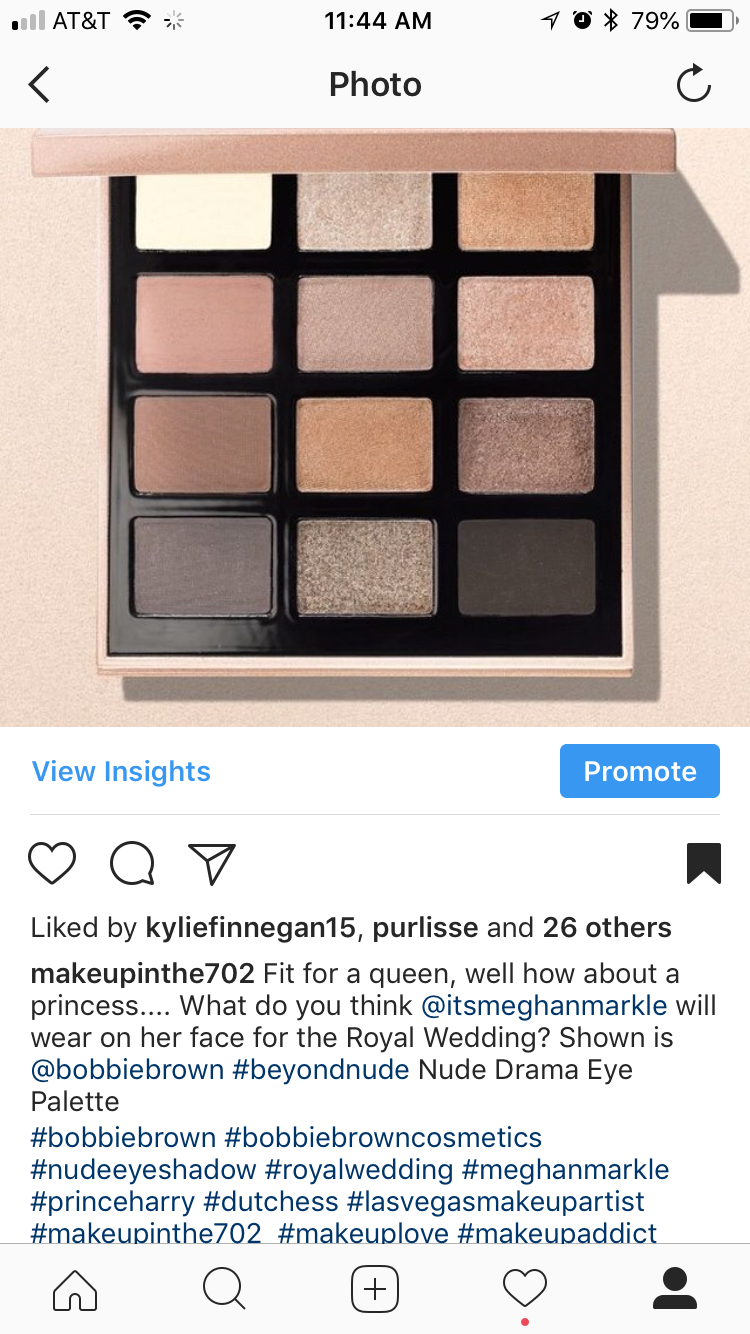750x1334 pixels.
Task: Tap the Promote button
Action: click(639, 771)
